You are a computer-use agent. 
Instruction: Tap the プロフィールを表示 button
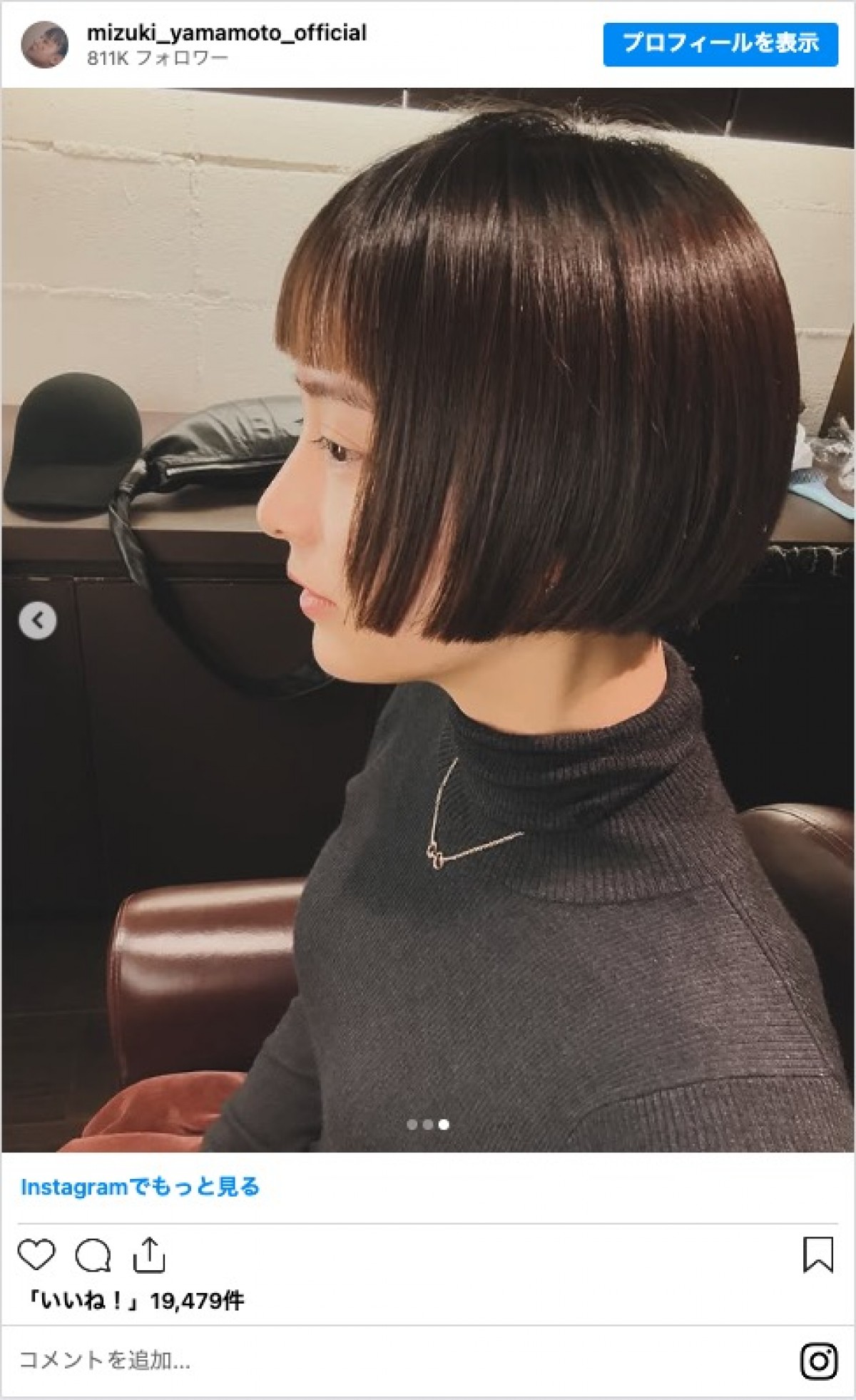(720, 44)
